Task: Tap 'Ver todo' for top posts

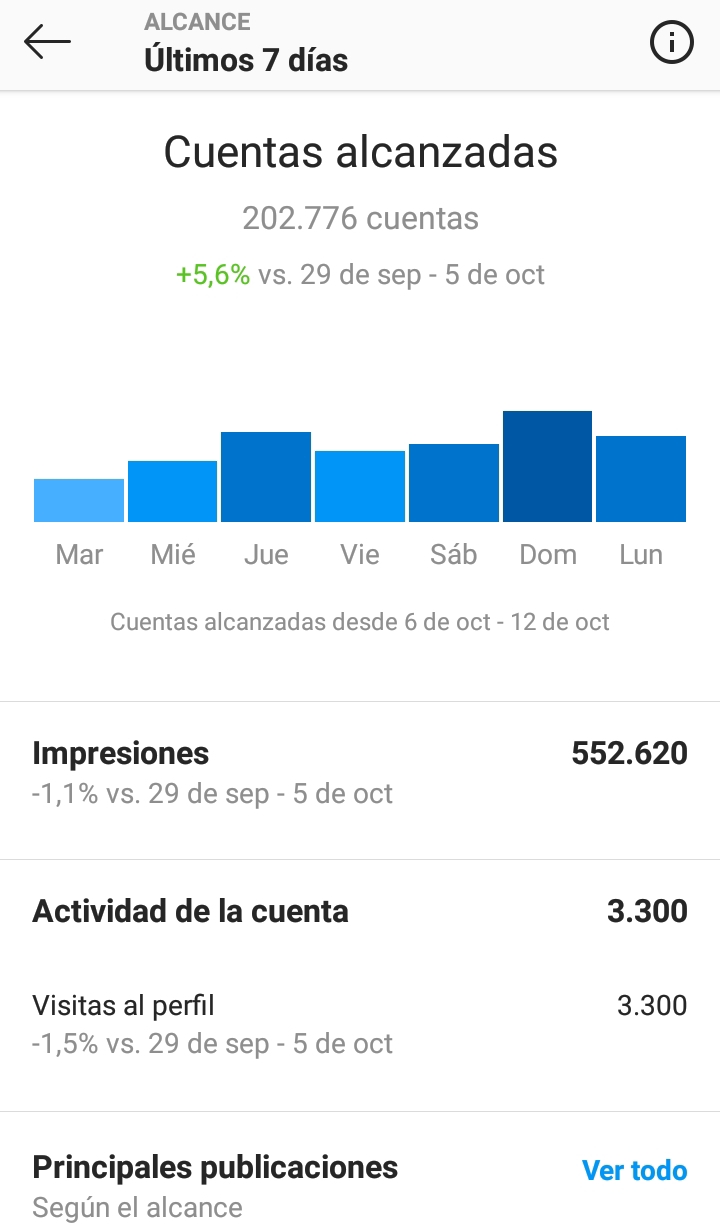Action: (634, 1170)
